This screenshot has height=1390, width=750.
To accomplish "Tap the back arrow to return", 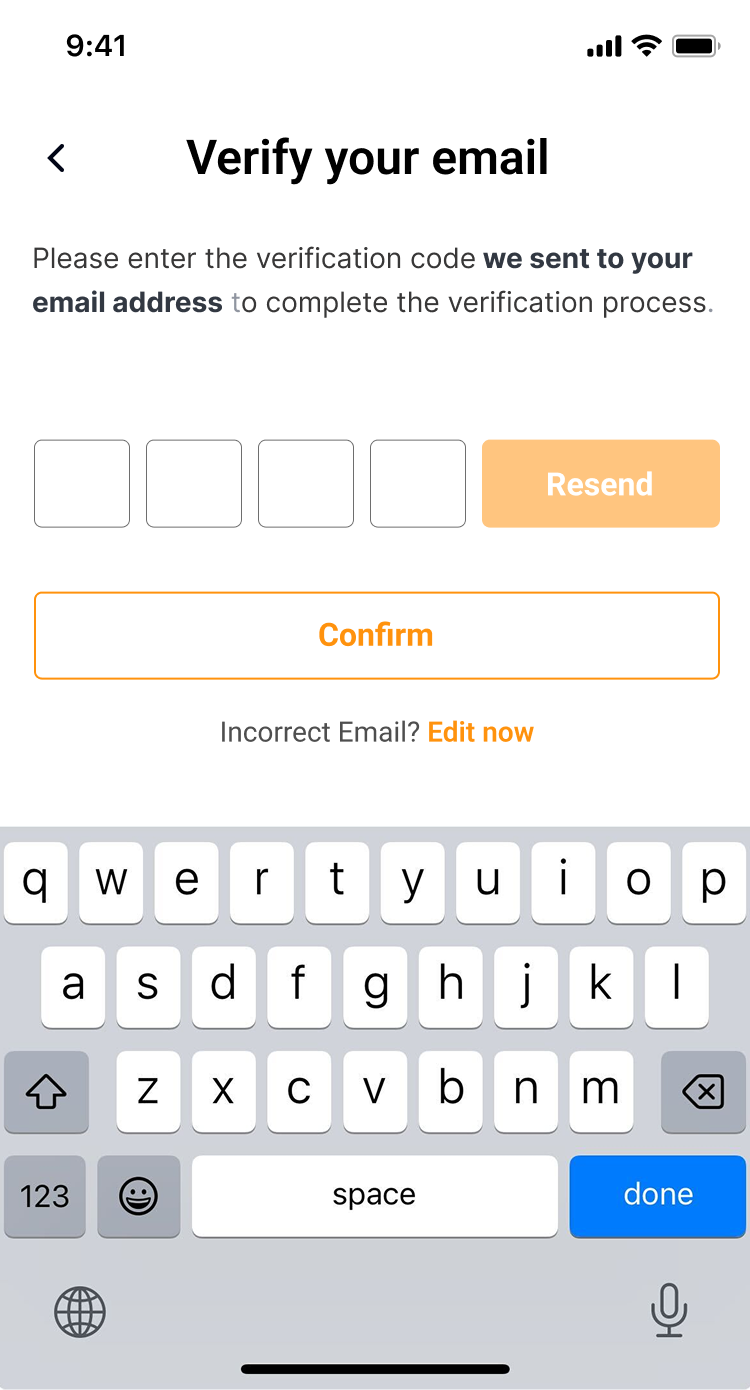I will click(56, 158).
